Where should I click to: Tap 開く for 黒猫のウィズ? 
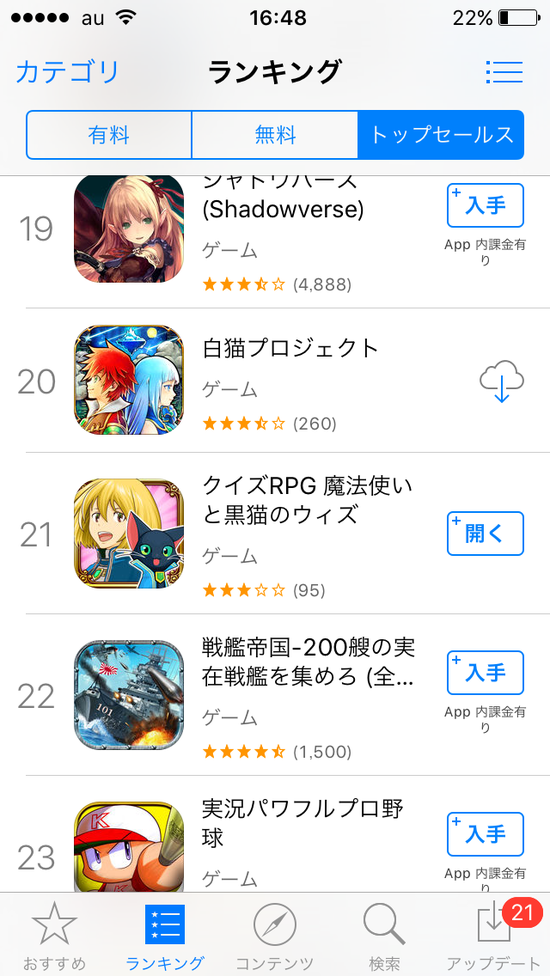click(485, 533)
